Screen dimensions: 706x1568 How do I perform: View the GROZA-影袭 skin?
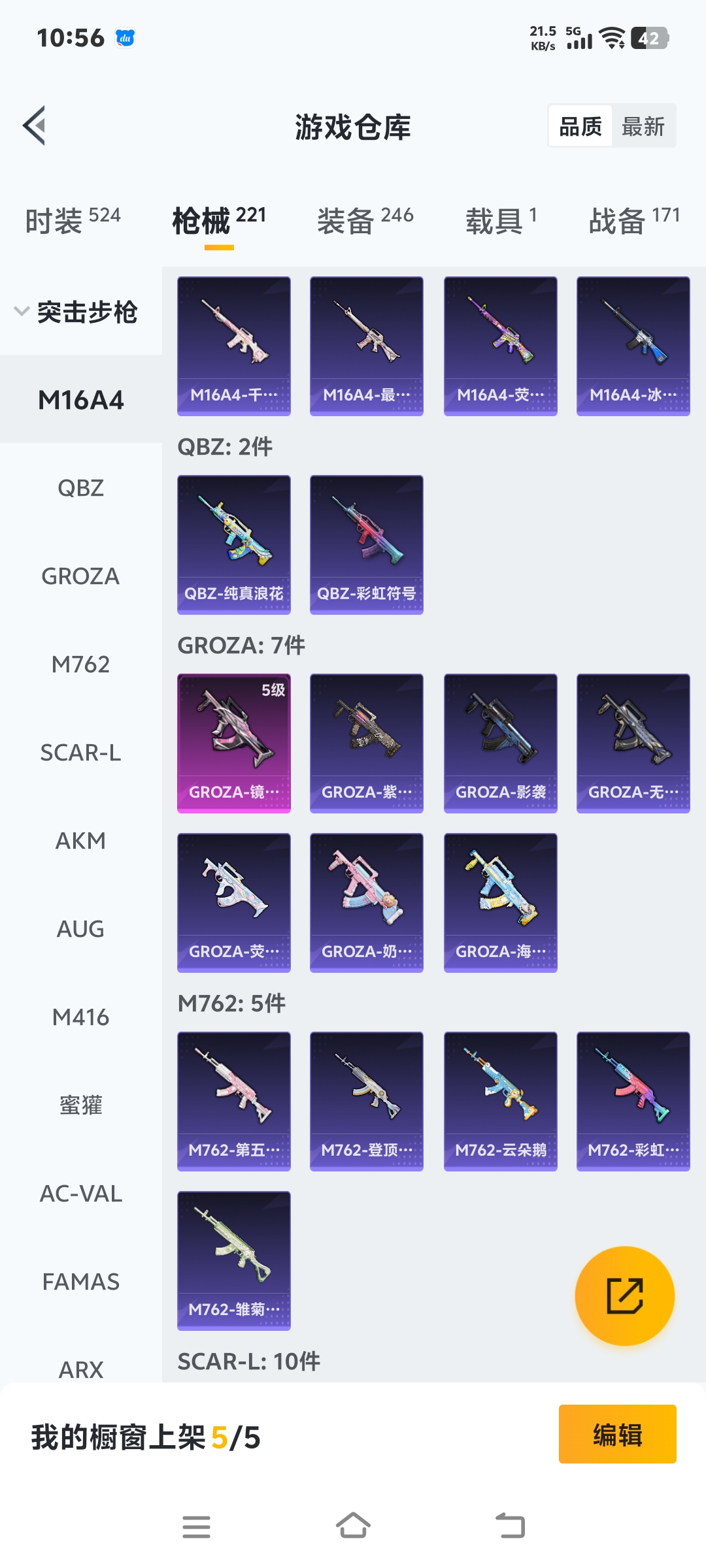(501, 743)
